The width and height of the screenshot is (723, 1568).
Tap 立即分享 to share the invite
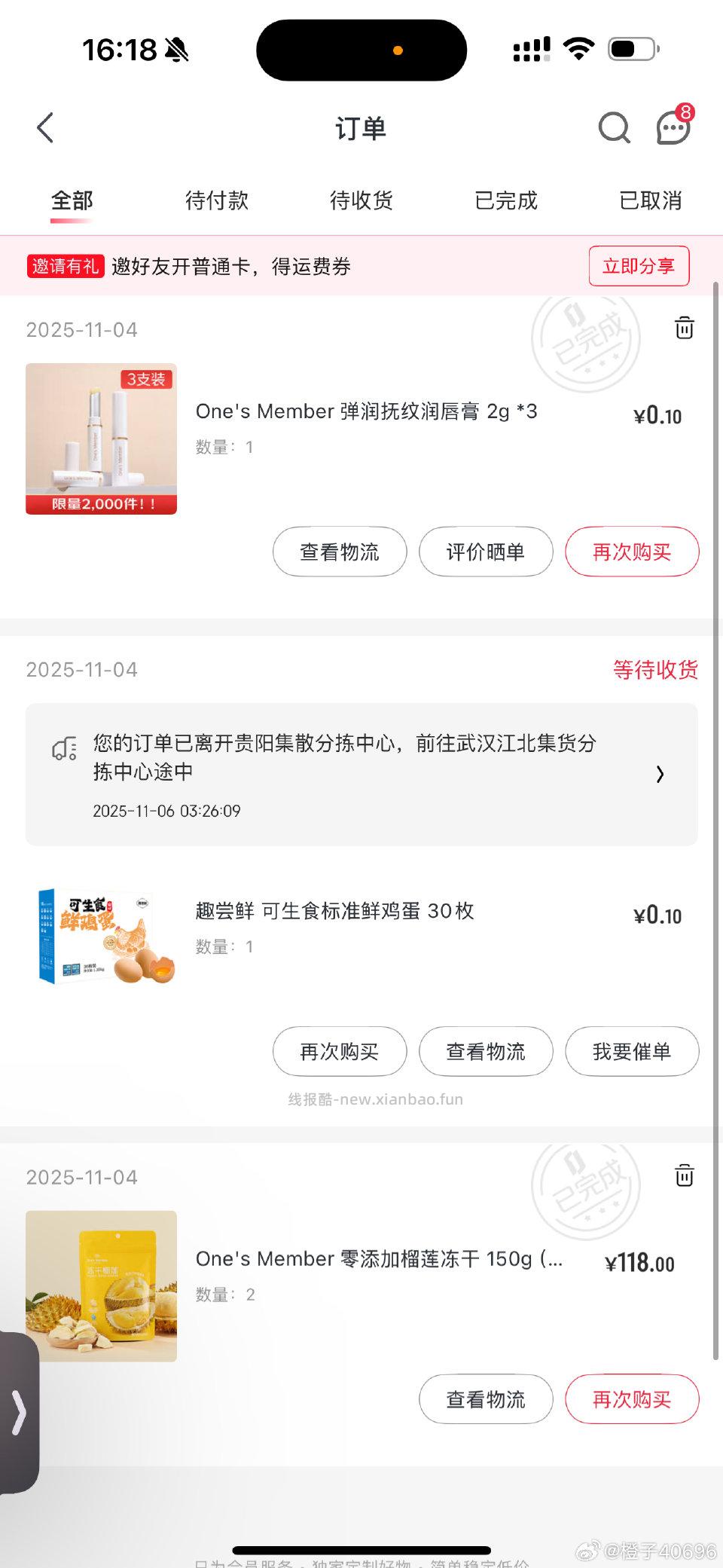pyautogui.click(x=639, y=266)
